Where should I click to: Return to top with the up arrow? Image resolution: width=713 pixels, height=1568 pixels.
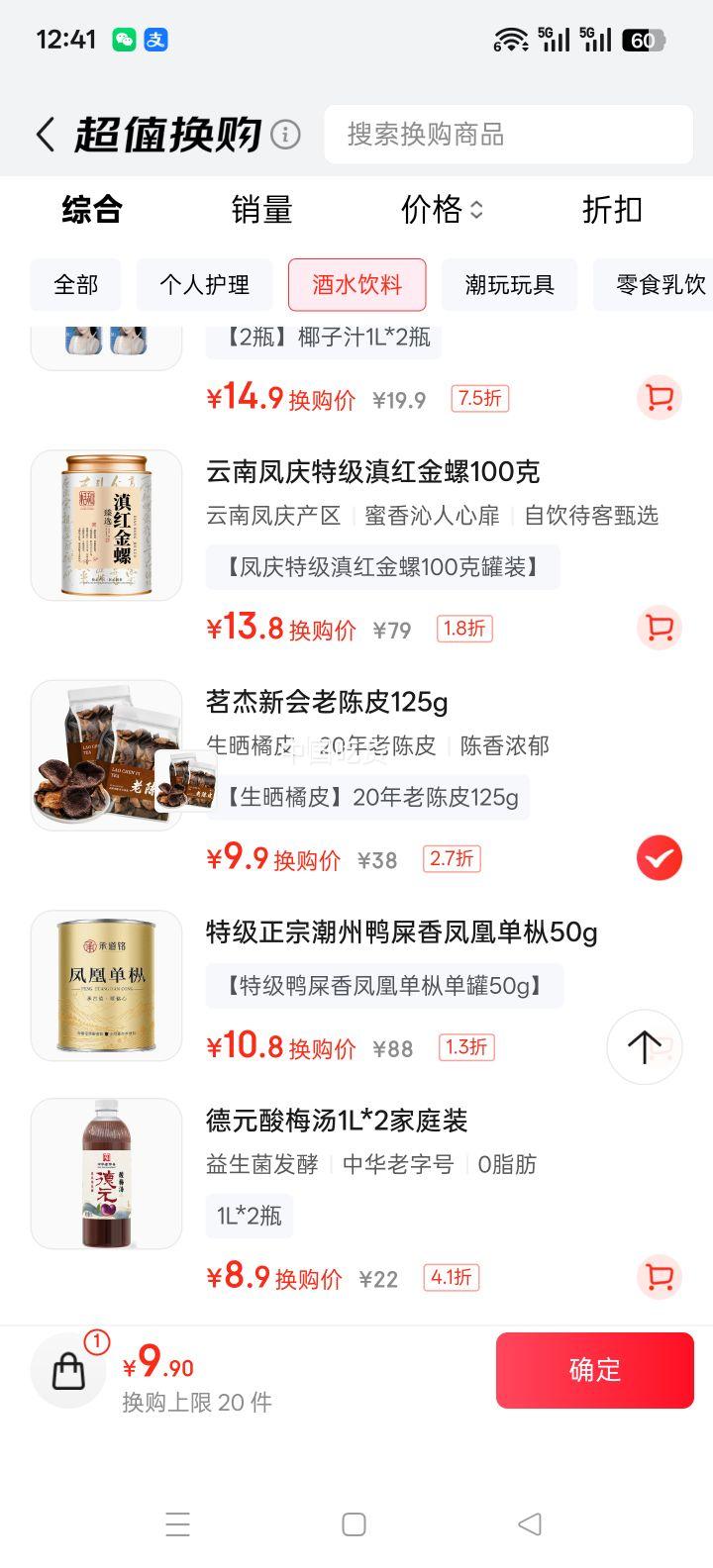[x=644, y=1046]
